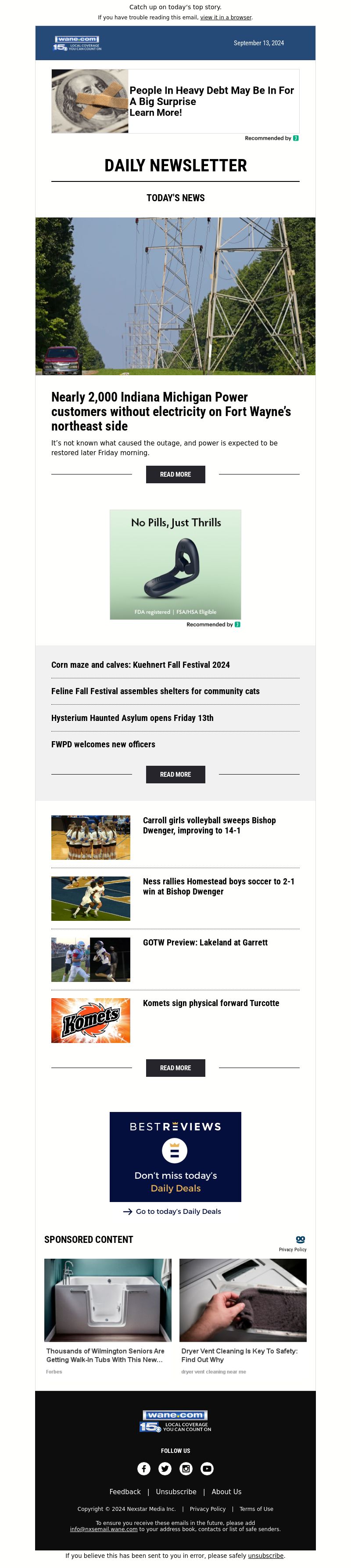View 'FWPD welcomes new officers' article

pos(103,744)
